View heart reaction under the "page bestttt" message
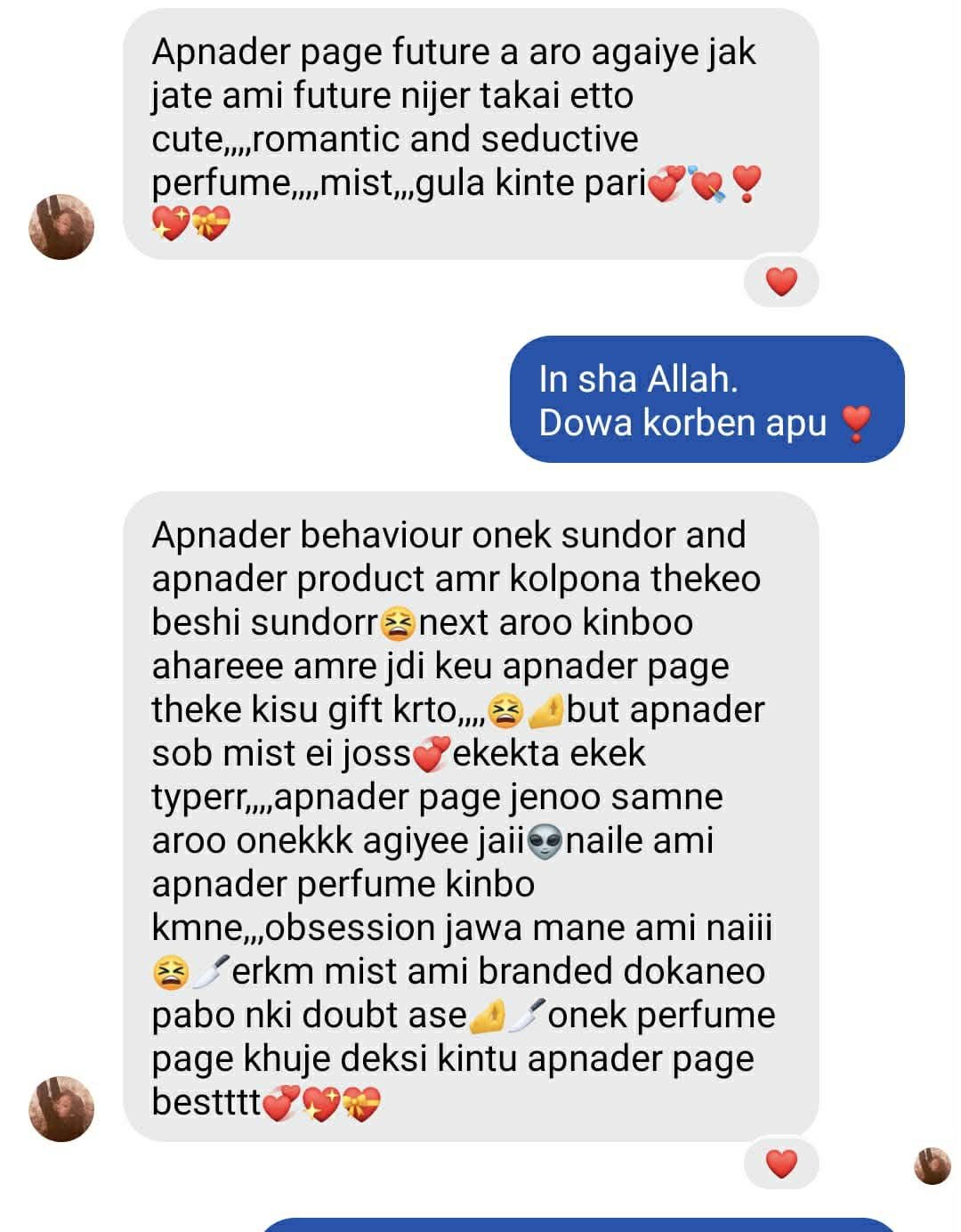The image size is (961, 1232). tap(781, 1163)
